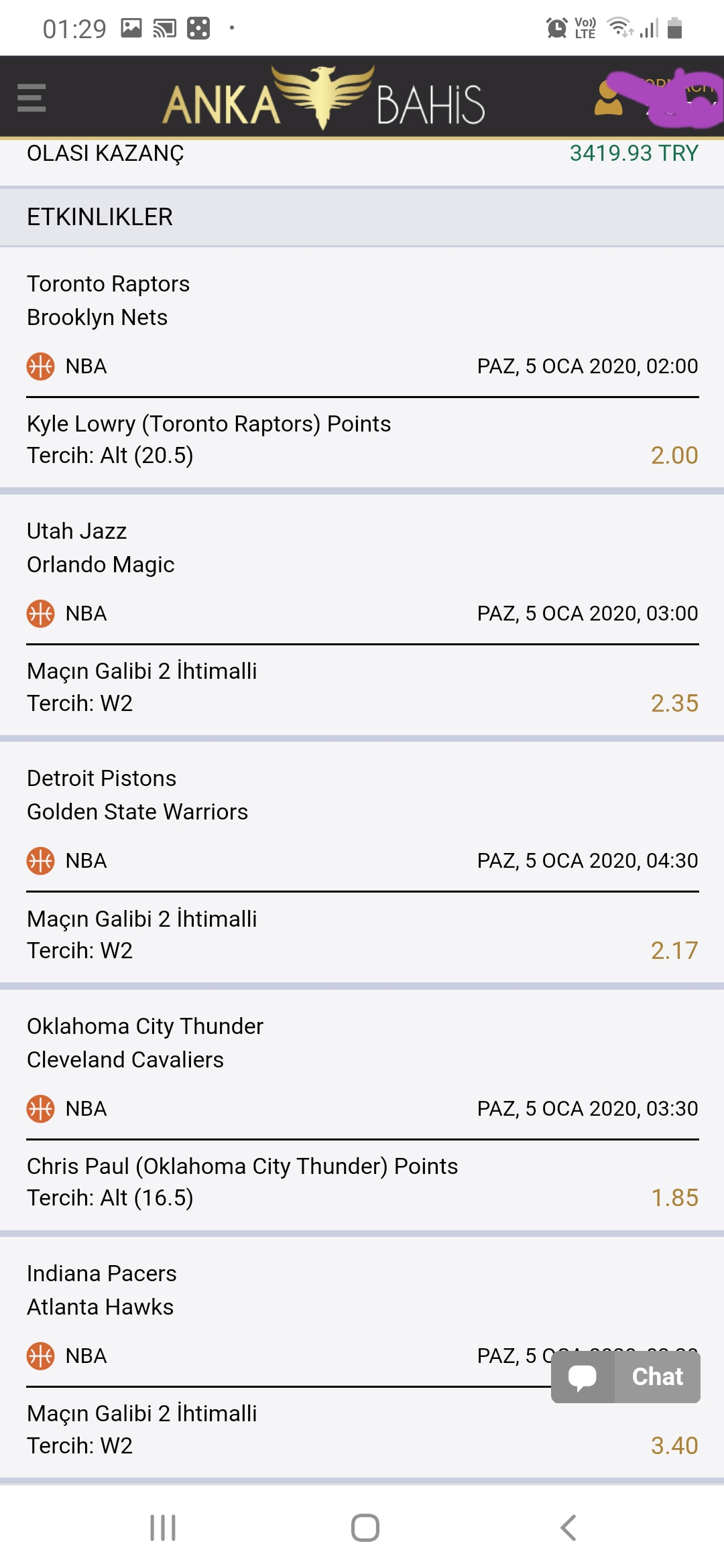Open the live Chat widget

coord(625,1377)
